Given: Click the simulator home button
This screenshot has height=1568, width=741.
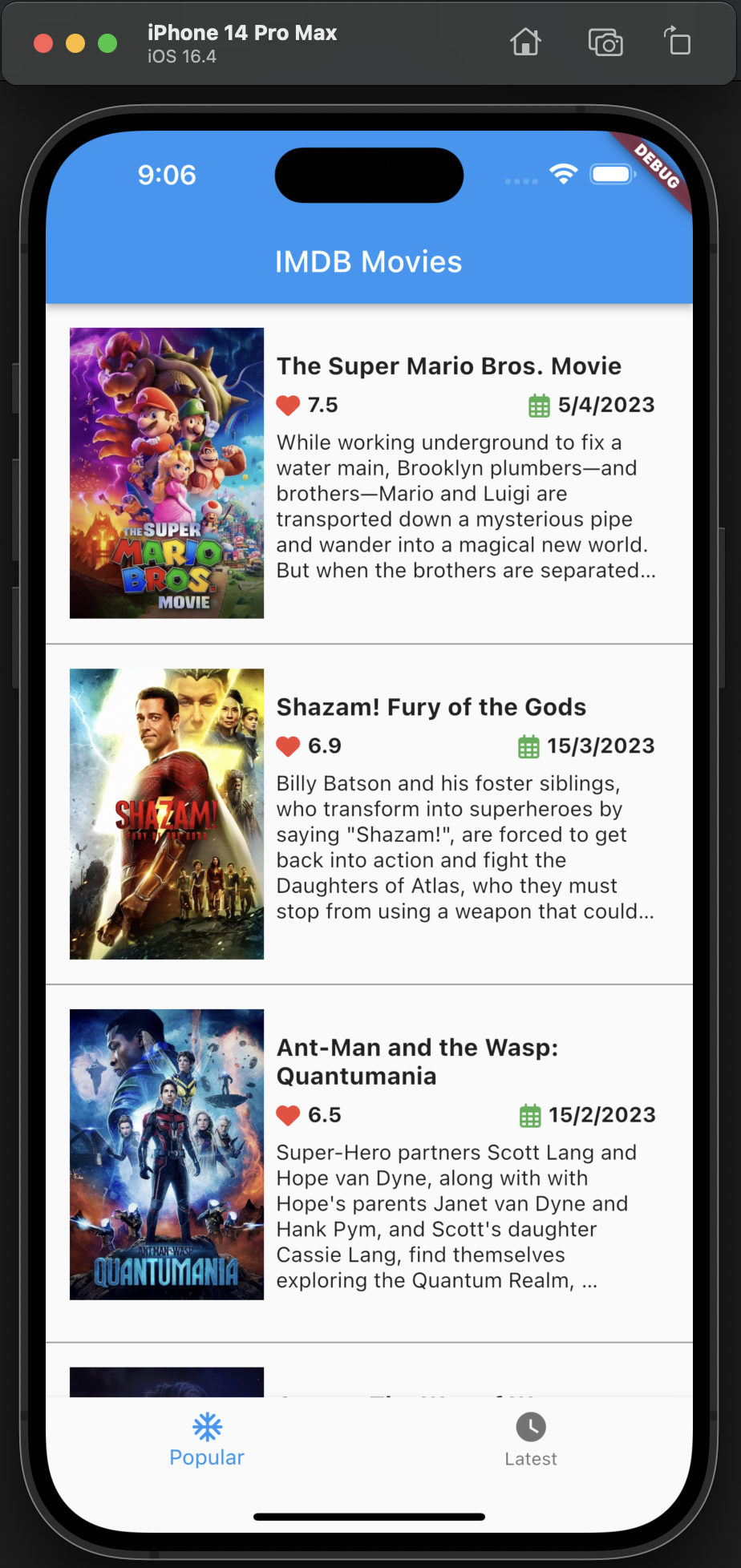Looking at the screenshot, I should 525,42.
